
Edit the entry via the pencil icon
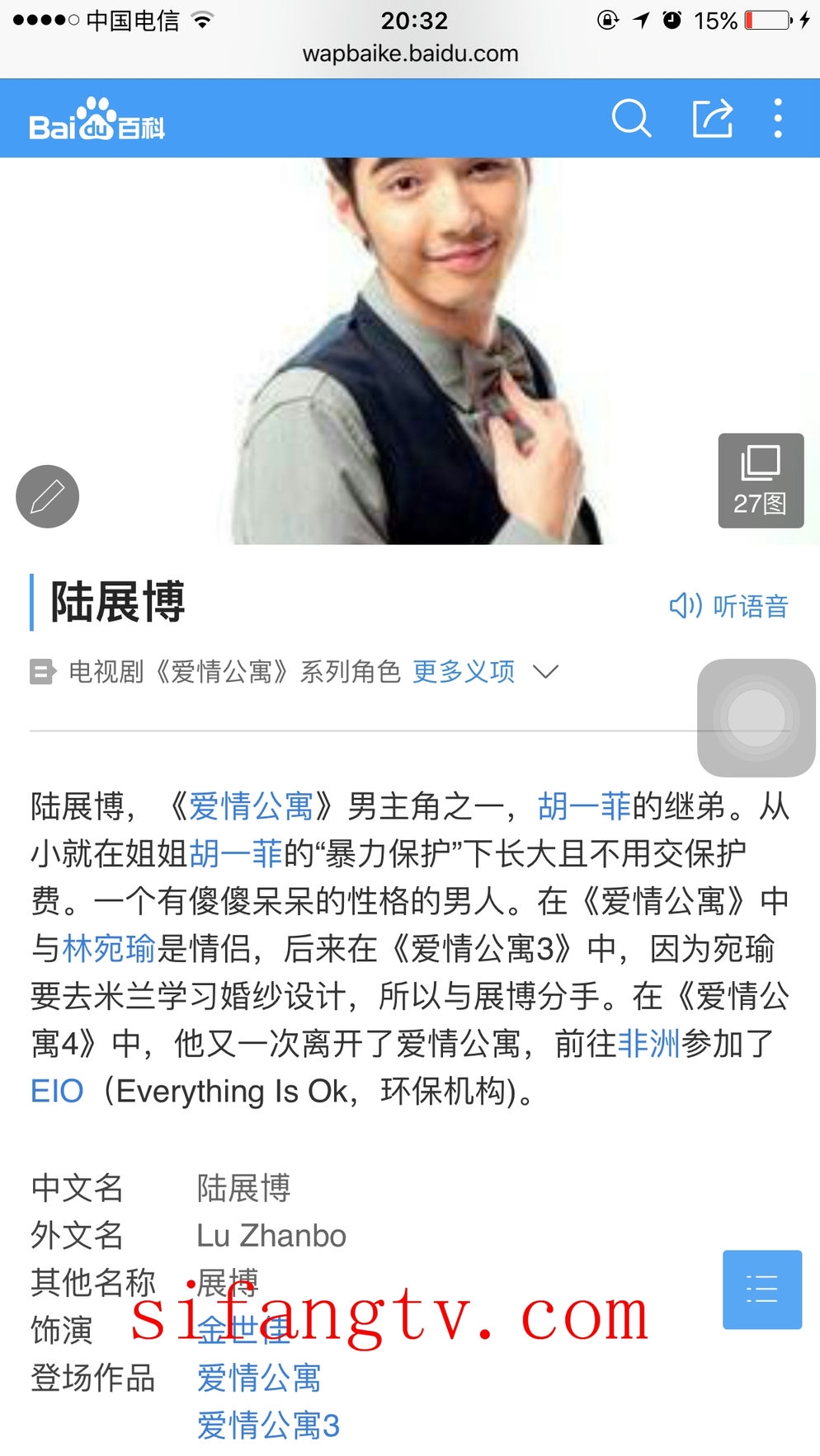48,496
